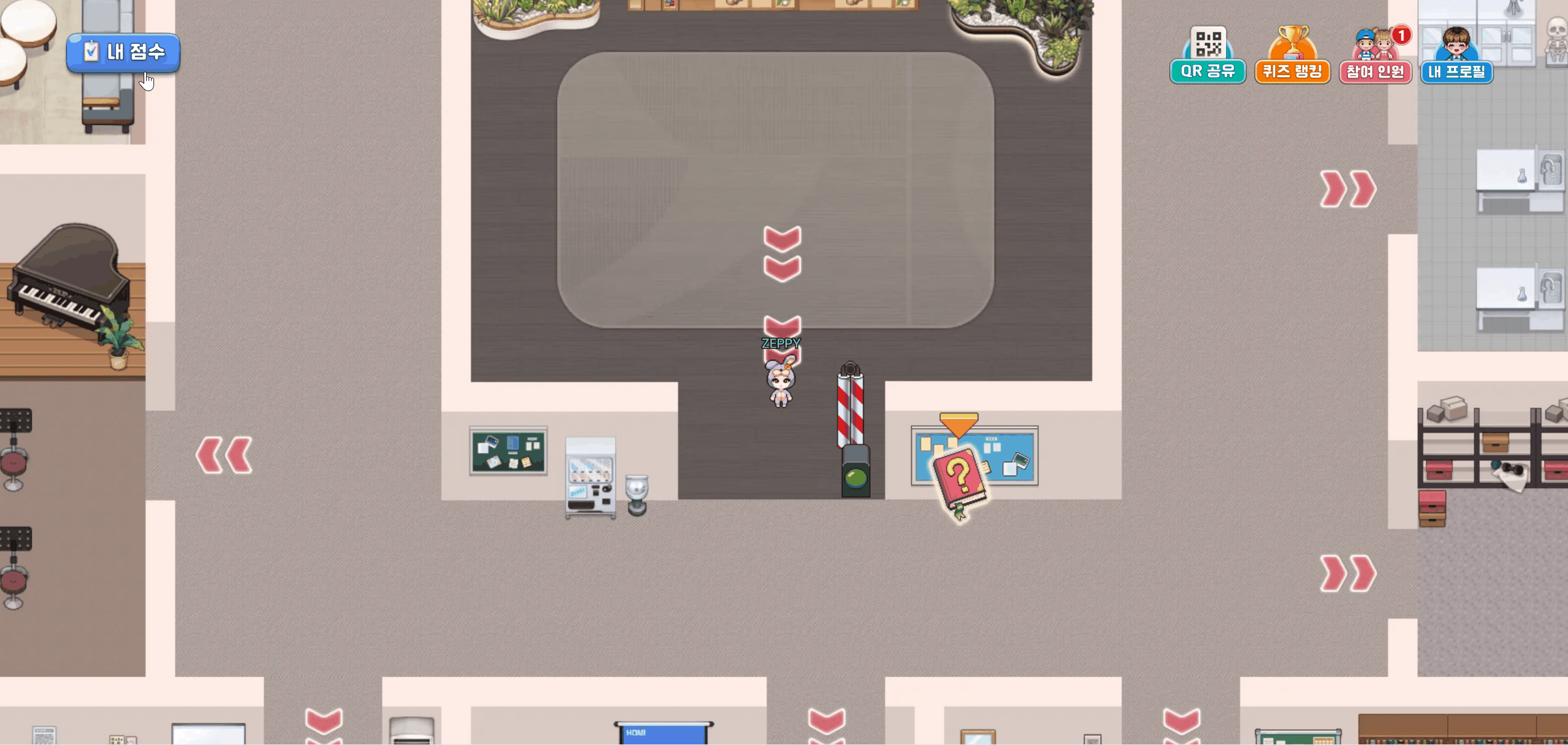The image size is (1568, 745).
Task: Open the 내 점수 score button
Action: (x=123, y=52)
